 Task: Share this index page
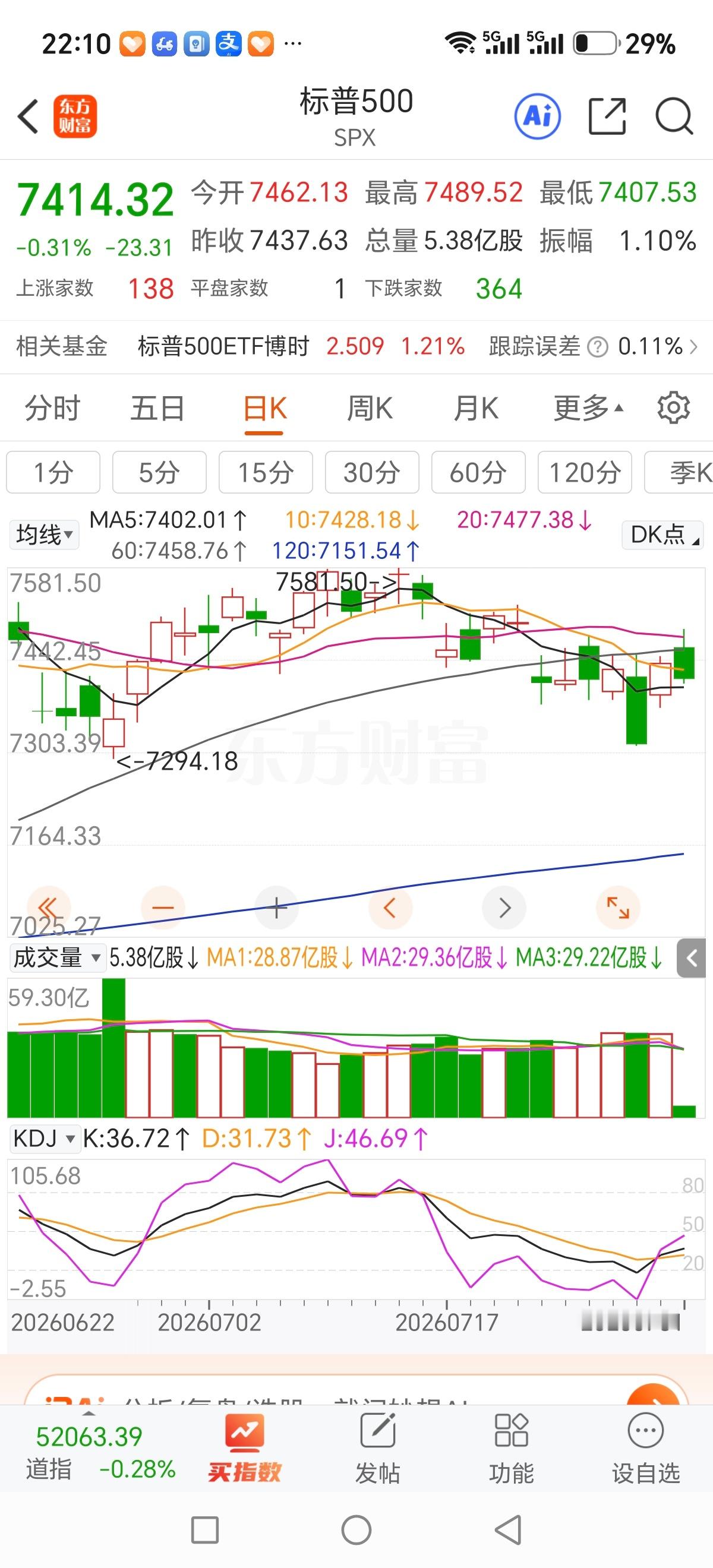pyautogui.click(x=607, y=116)
